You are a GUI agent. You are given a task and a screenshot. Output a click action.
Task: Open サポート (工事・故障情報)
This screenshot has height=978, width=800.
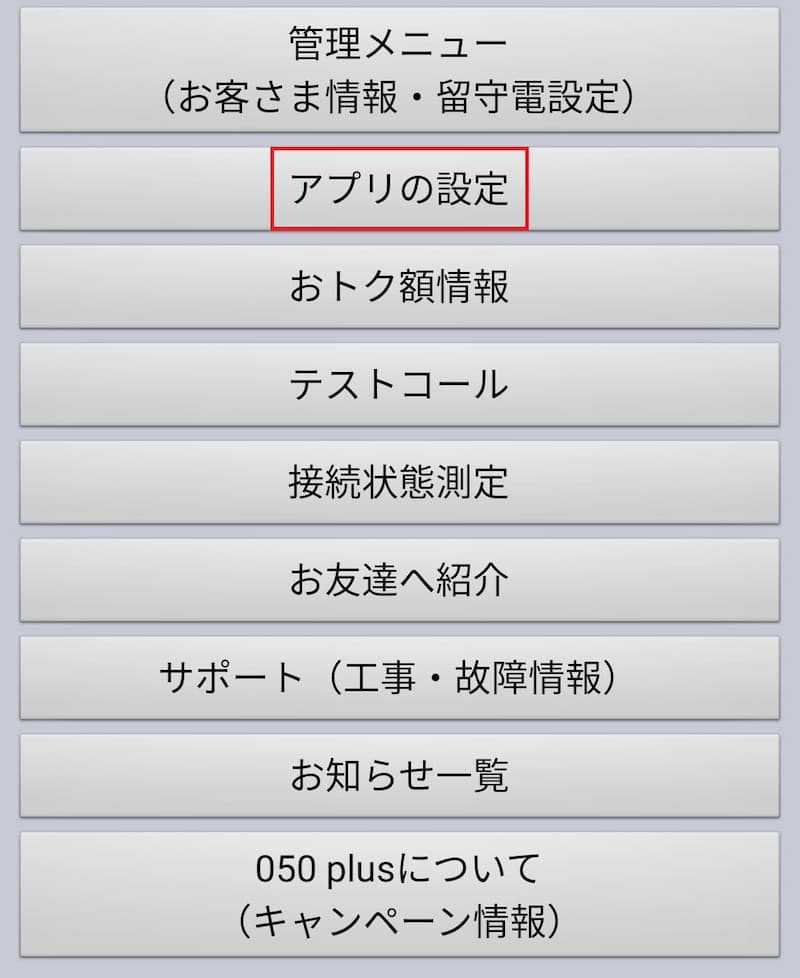(400, 678)
